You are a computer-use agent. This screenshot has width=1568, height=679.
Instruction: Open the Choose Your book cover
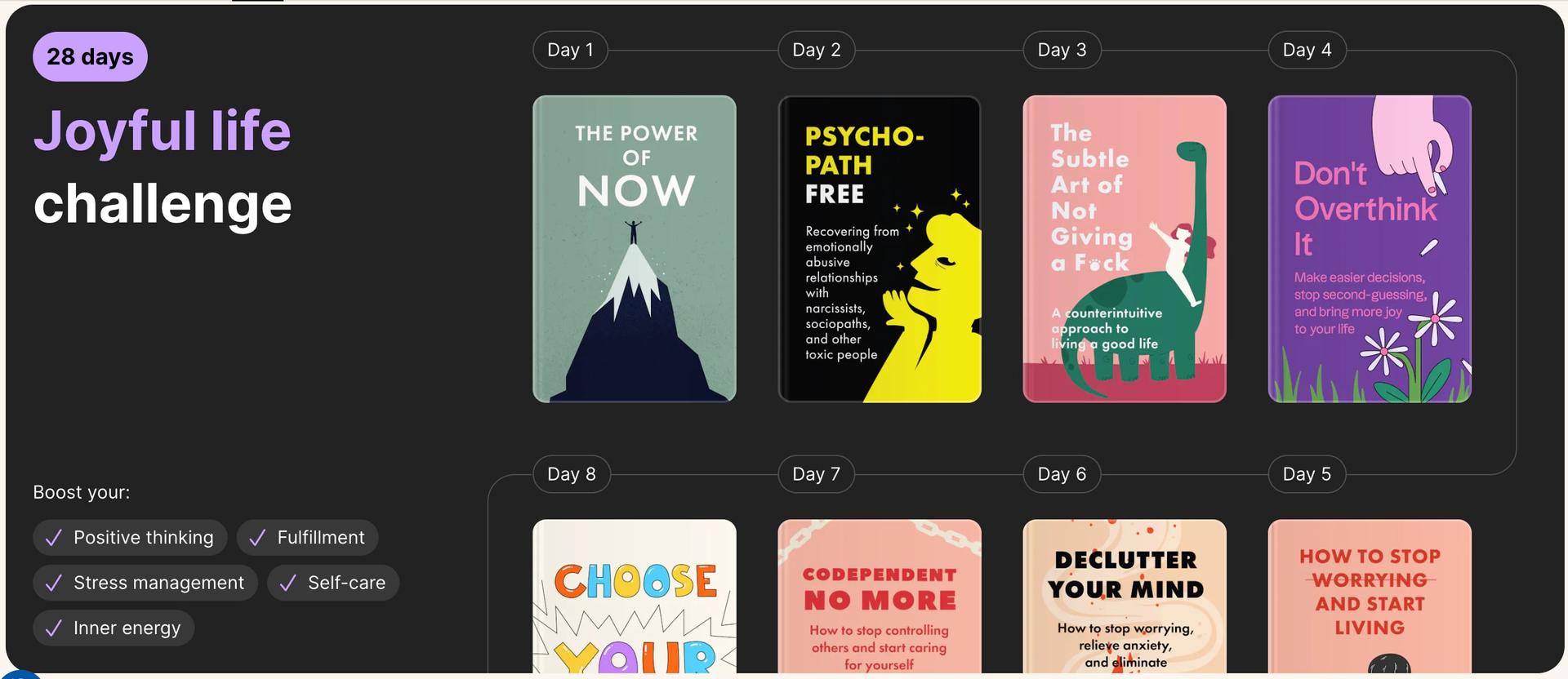pos(635,596)
